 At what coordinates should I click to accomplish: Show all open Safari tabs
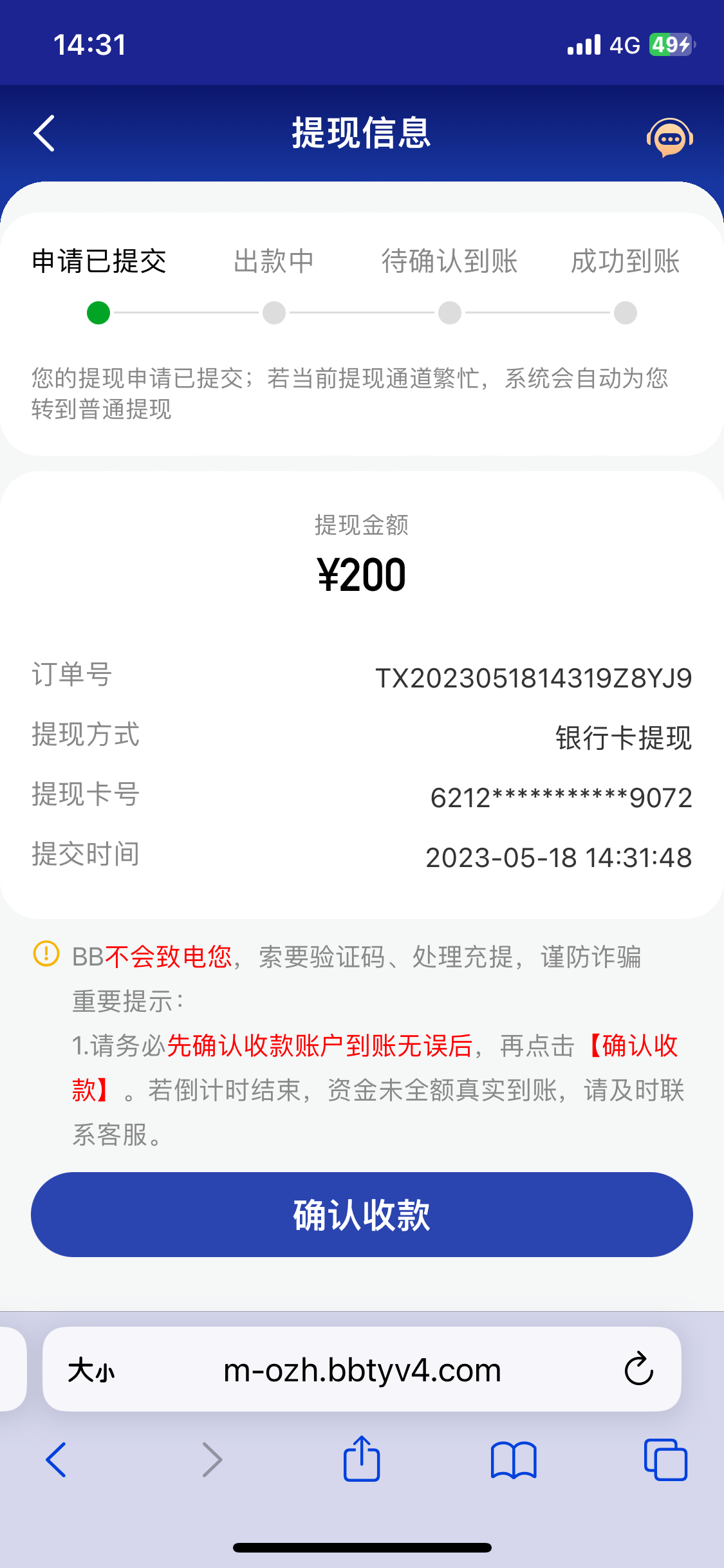click(665, 1460)
